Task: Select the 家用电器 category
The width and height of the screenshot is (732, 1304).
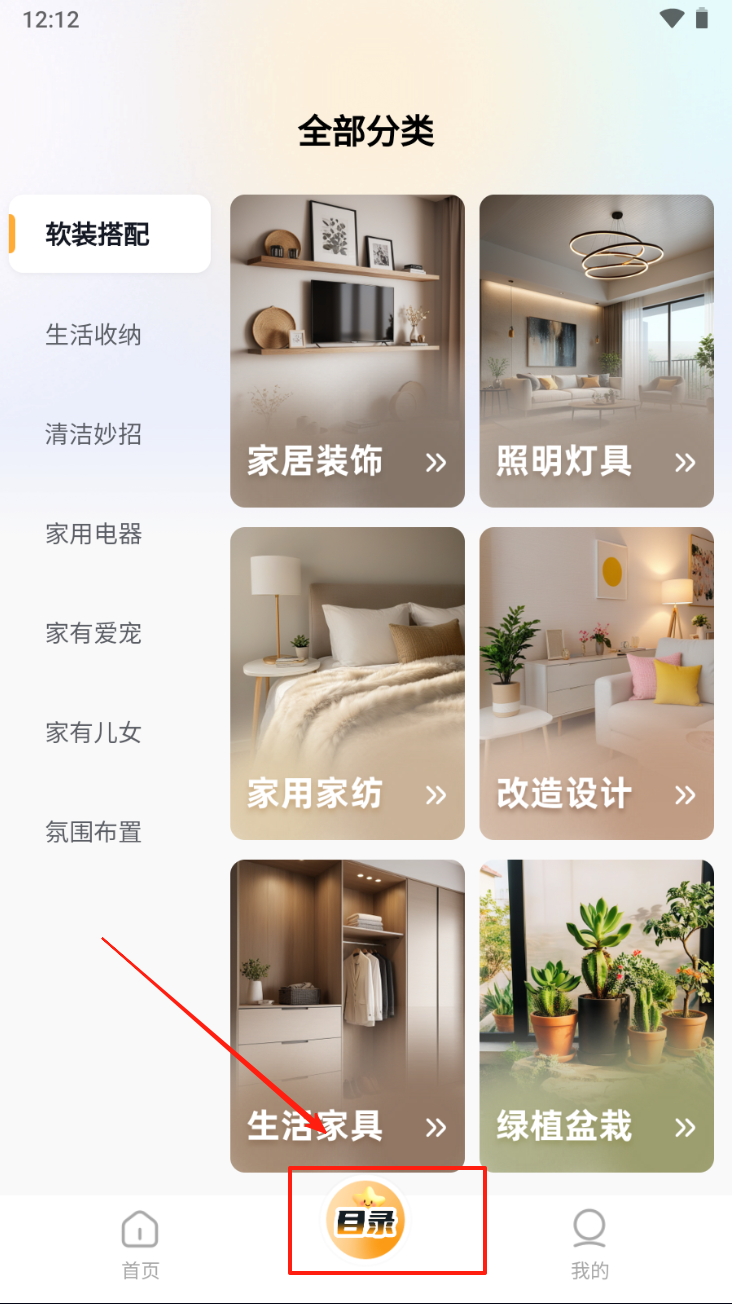Action: 94,533
